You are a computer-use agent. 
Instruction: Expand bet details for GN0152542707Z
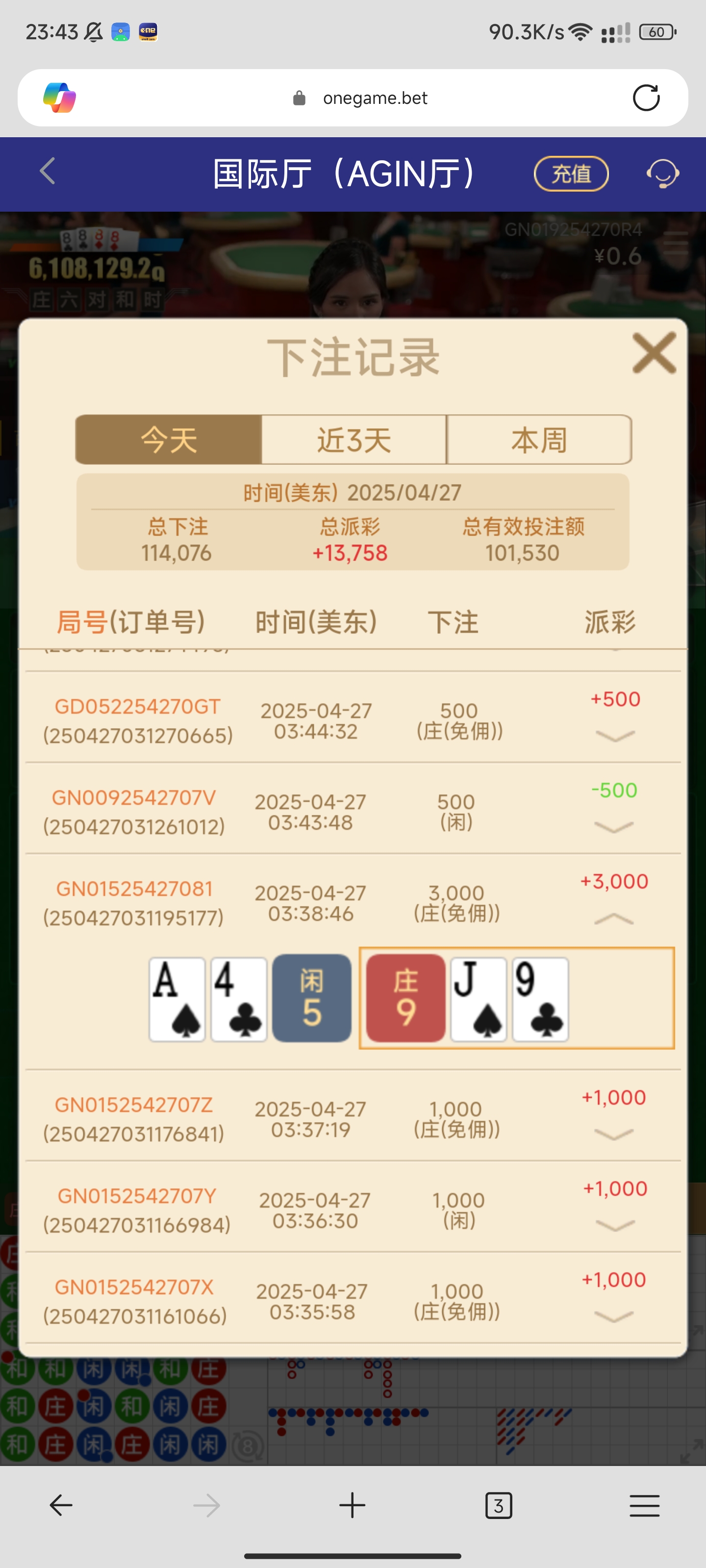(x=613, y=1134)
